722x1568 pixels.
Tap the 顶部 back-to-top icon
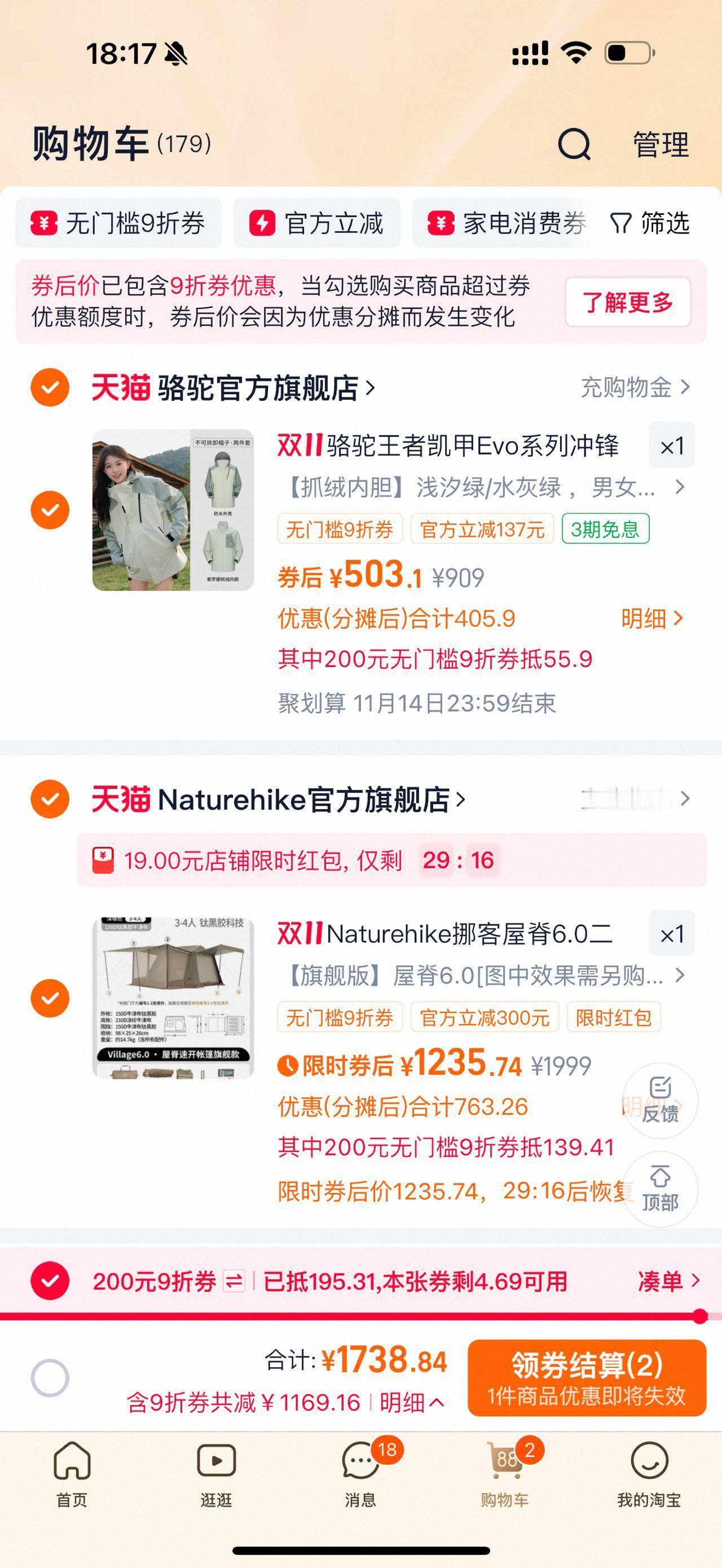pos(660,1187)
